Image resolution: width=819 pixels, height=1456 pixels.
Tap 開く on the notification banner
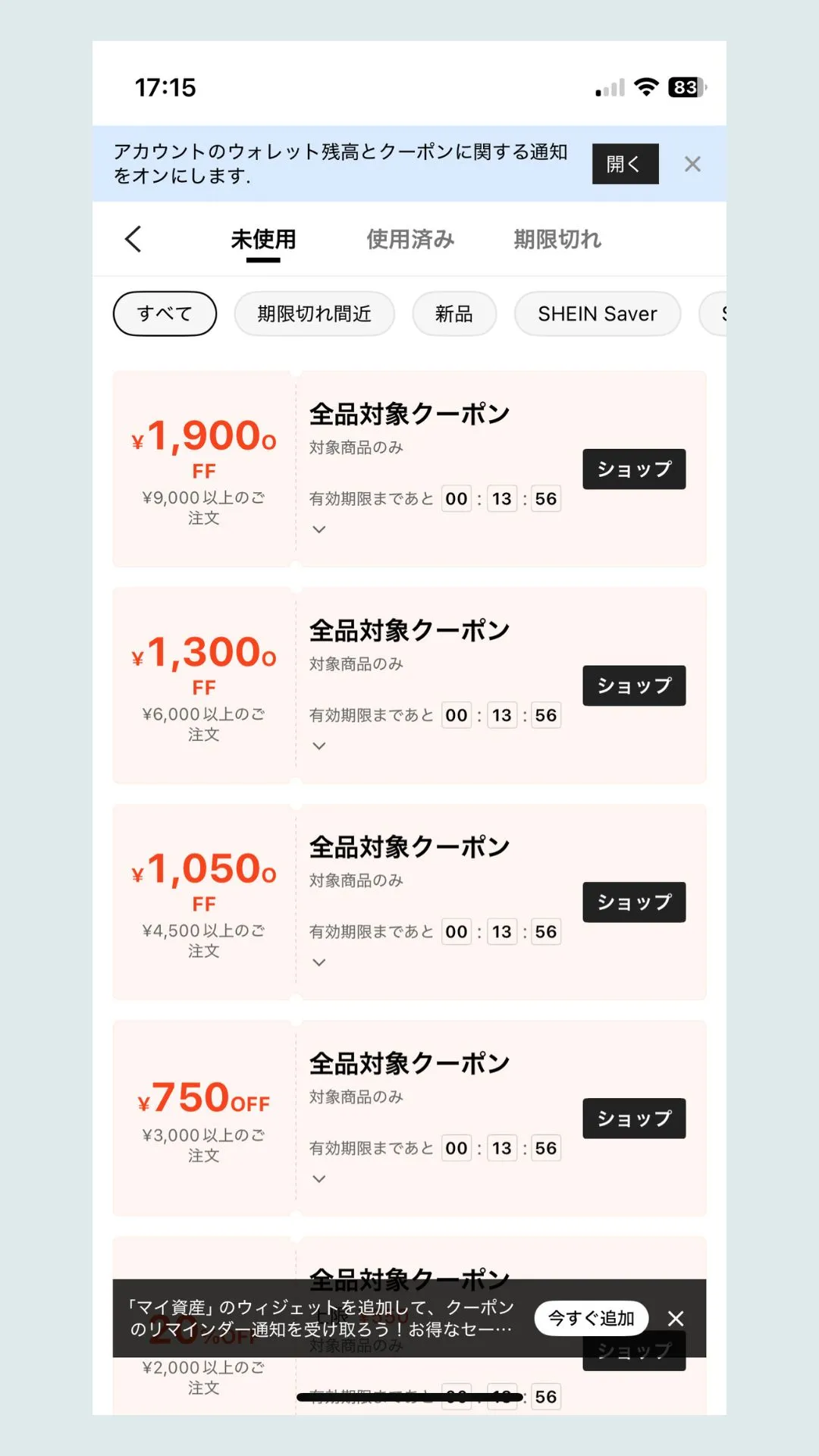point(625,164)
